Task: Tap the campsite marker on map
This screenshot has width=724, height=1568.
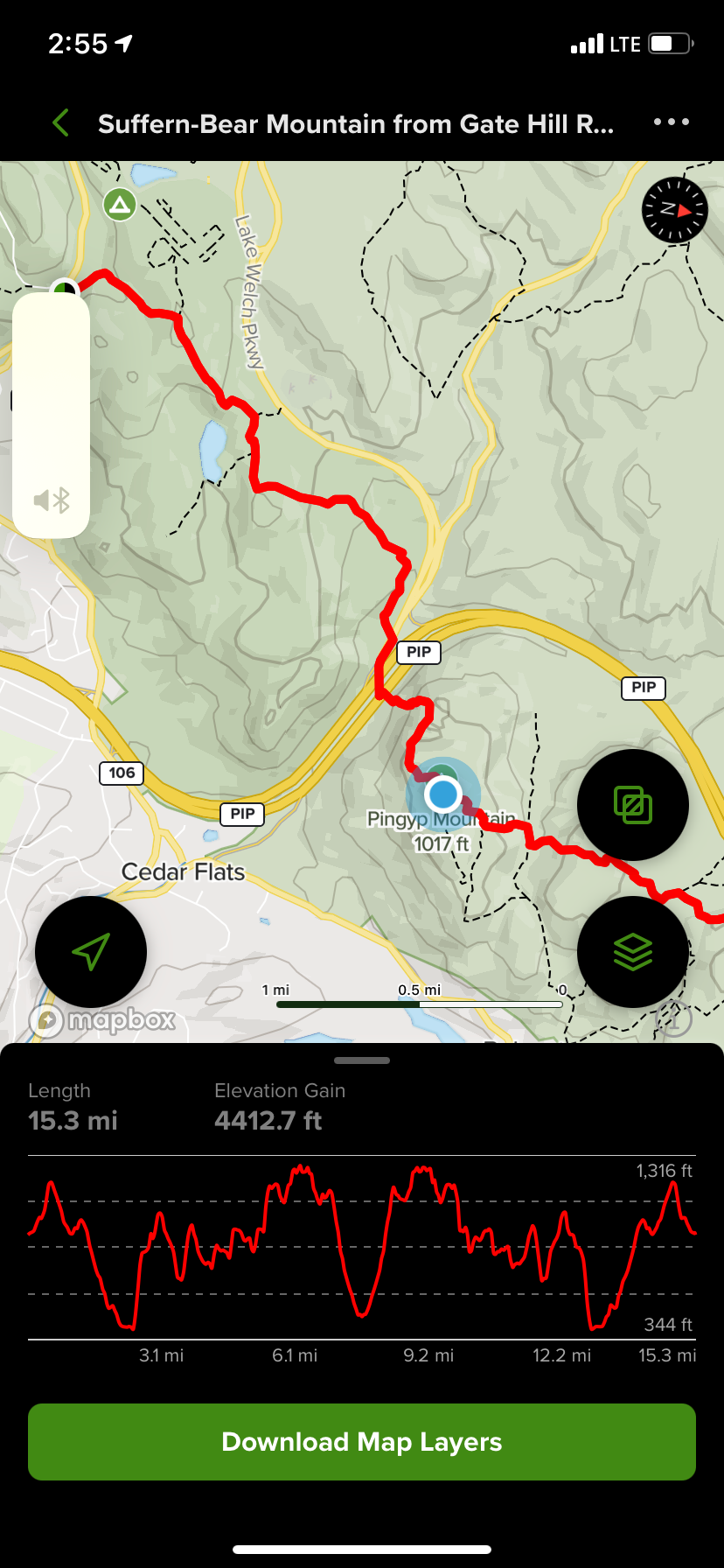Action: click(120, 206)
